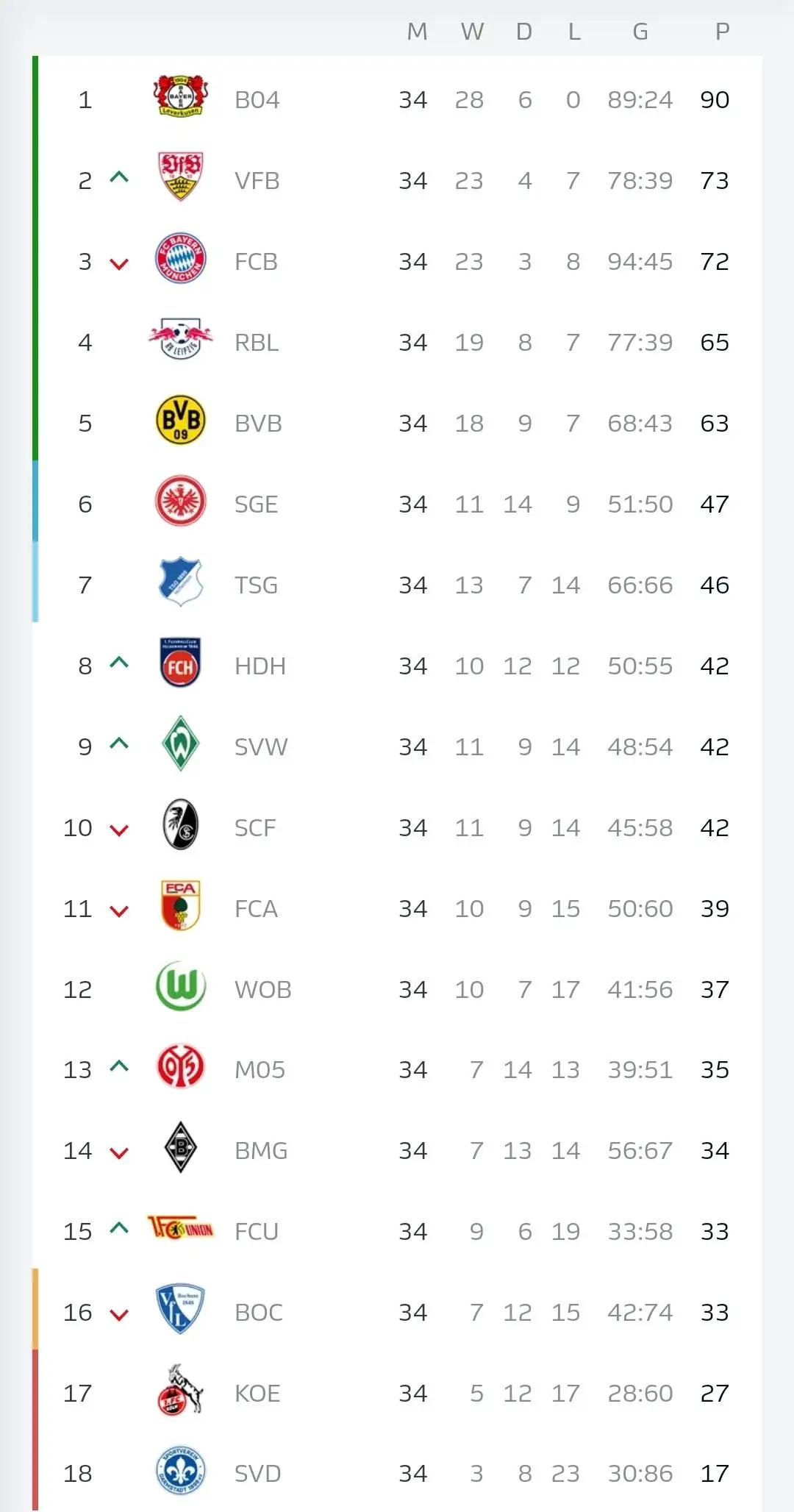View KOE team details
This screenshot has width=794, height=1512.
[397, 1393]
